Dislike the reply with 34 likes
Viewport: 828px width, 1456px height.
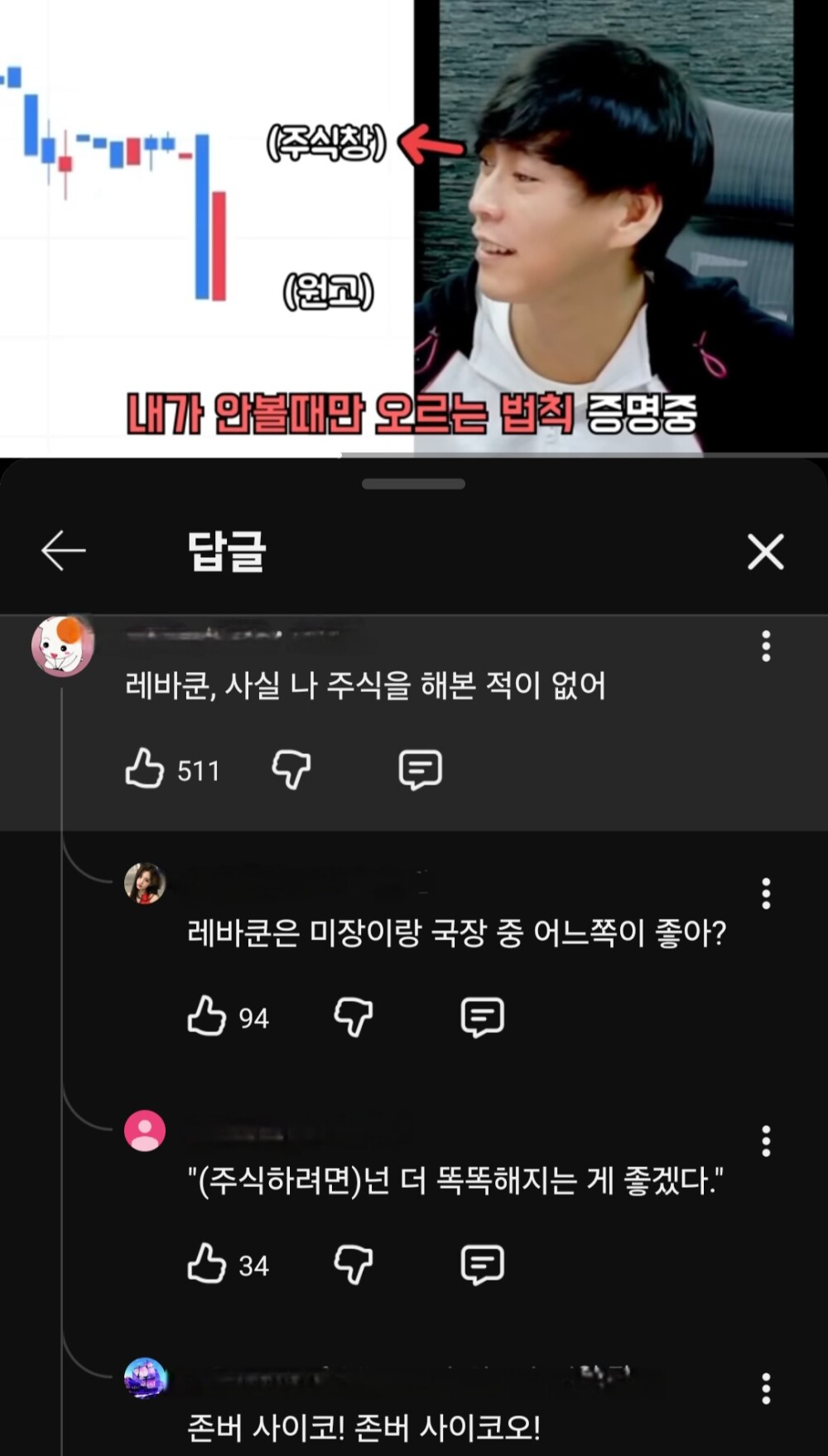354,1264
